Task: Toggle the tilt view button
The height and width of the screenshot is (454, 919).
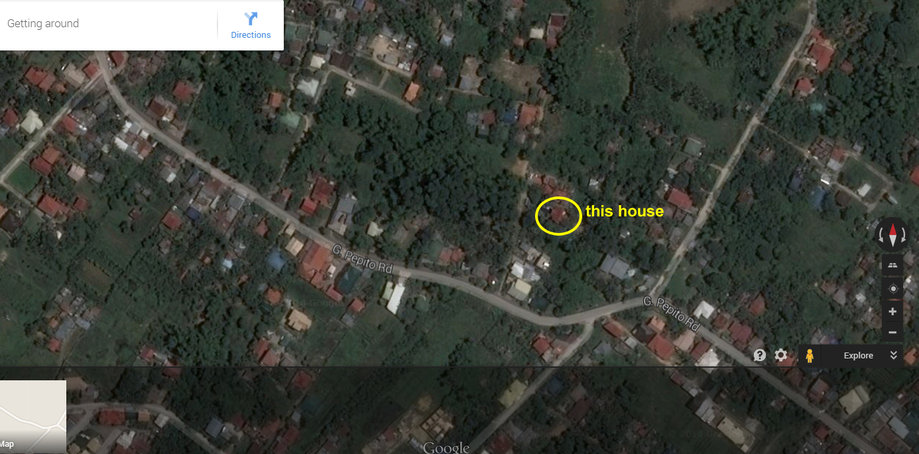Action: pos(893,265)
